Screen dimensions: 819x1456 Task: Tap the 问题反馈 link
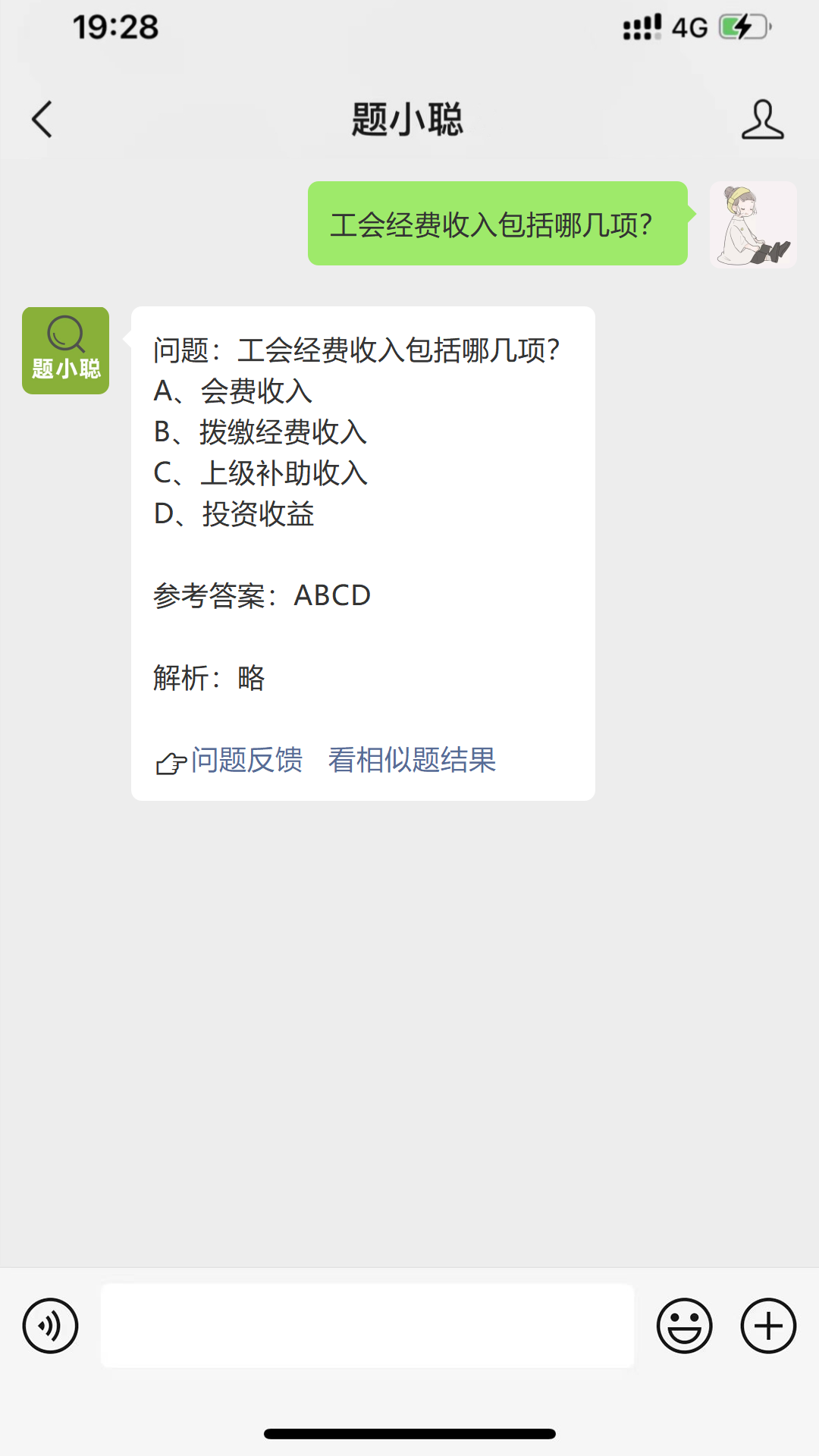(x=246, y=760)
